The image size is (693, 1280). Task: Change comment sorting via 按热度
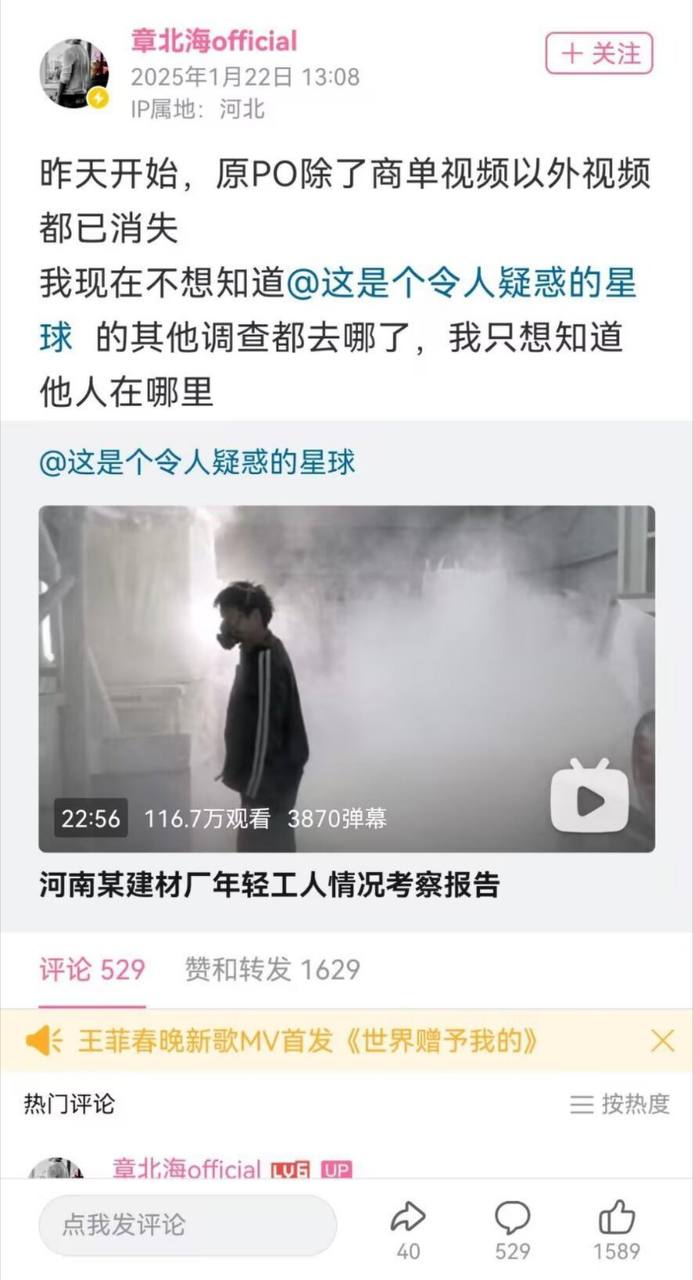coord(620,1104)
